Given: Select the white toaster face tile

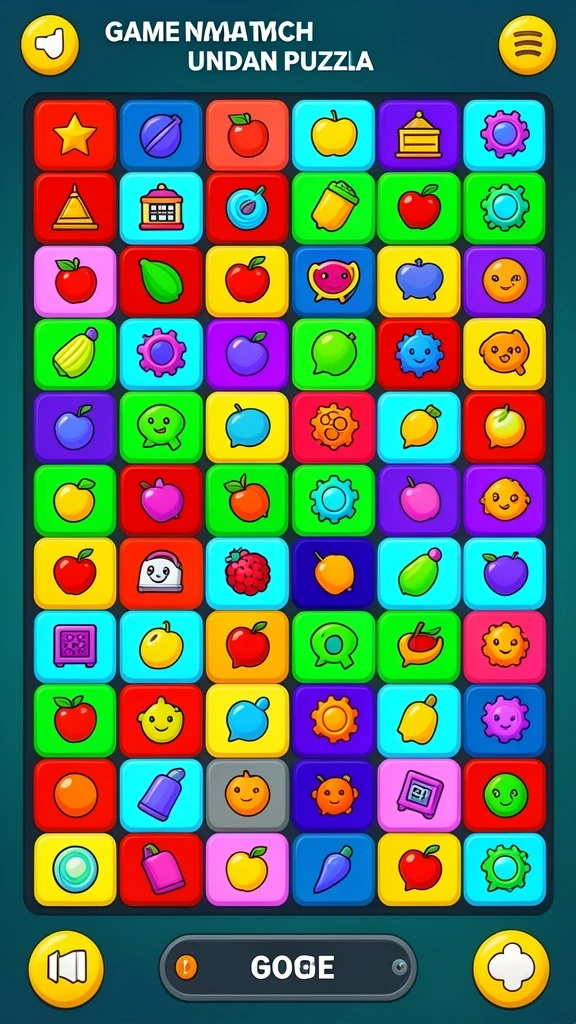Looking at the screenshot, I should click(161, 573).
